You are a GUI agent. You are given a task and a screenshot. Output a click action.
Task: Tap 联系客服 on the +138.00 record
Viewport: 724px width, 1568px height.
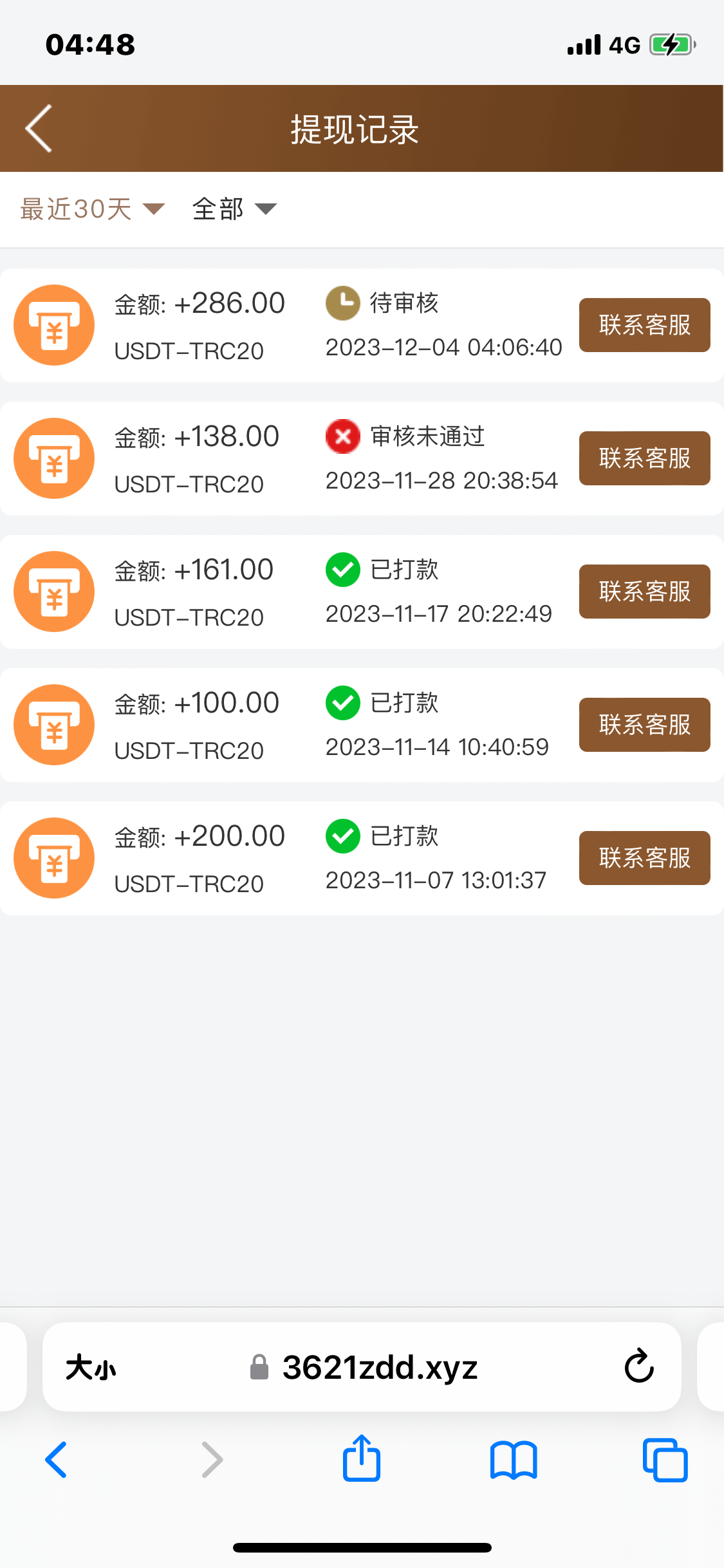click(x=644, y=458)
